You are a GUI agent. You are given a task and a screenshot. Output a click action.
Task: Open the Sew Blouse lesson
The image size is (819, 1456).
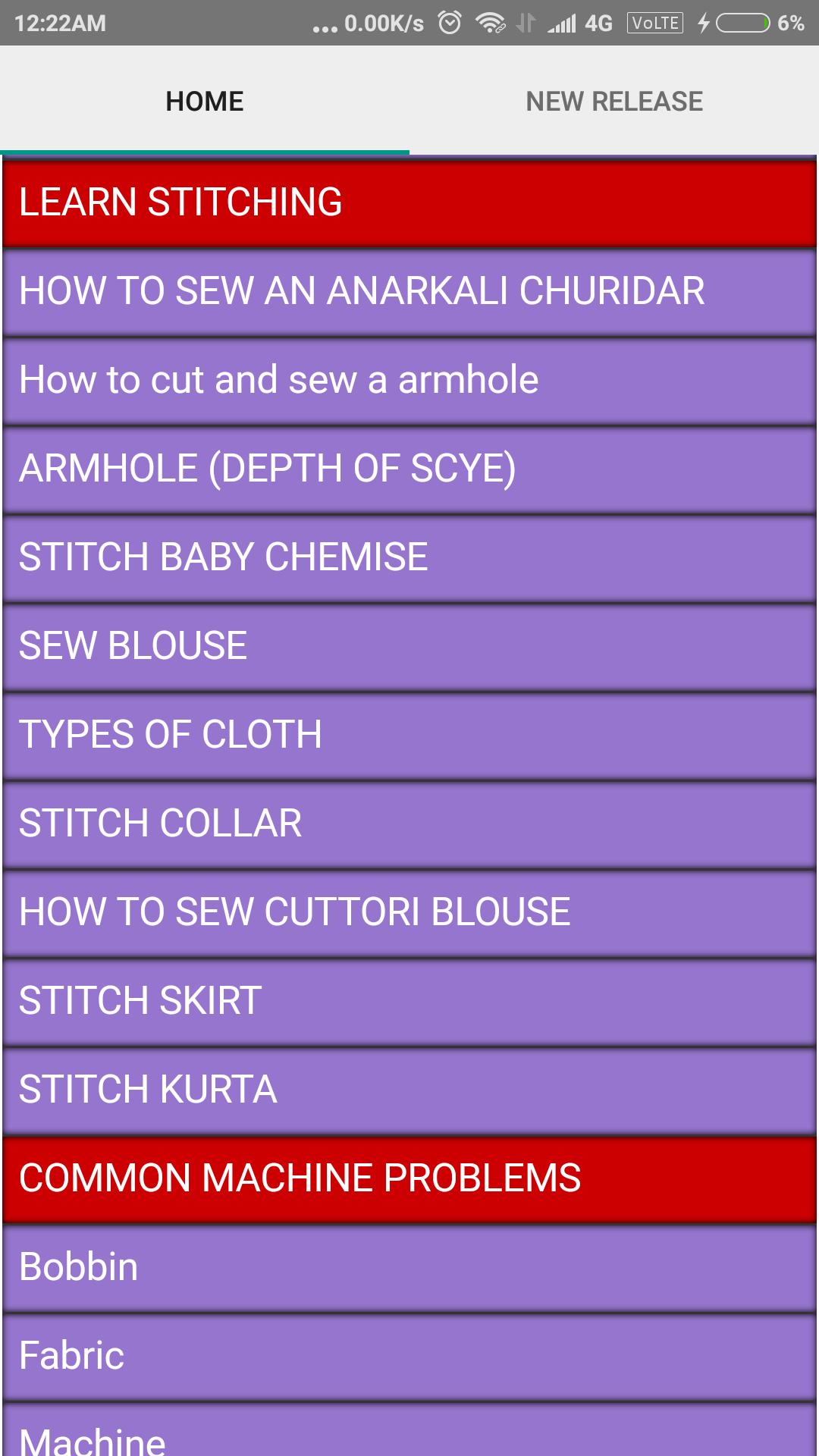(x=409, y=646)
